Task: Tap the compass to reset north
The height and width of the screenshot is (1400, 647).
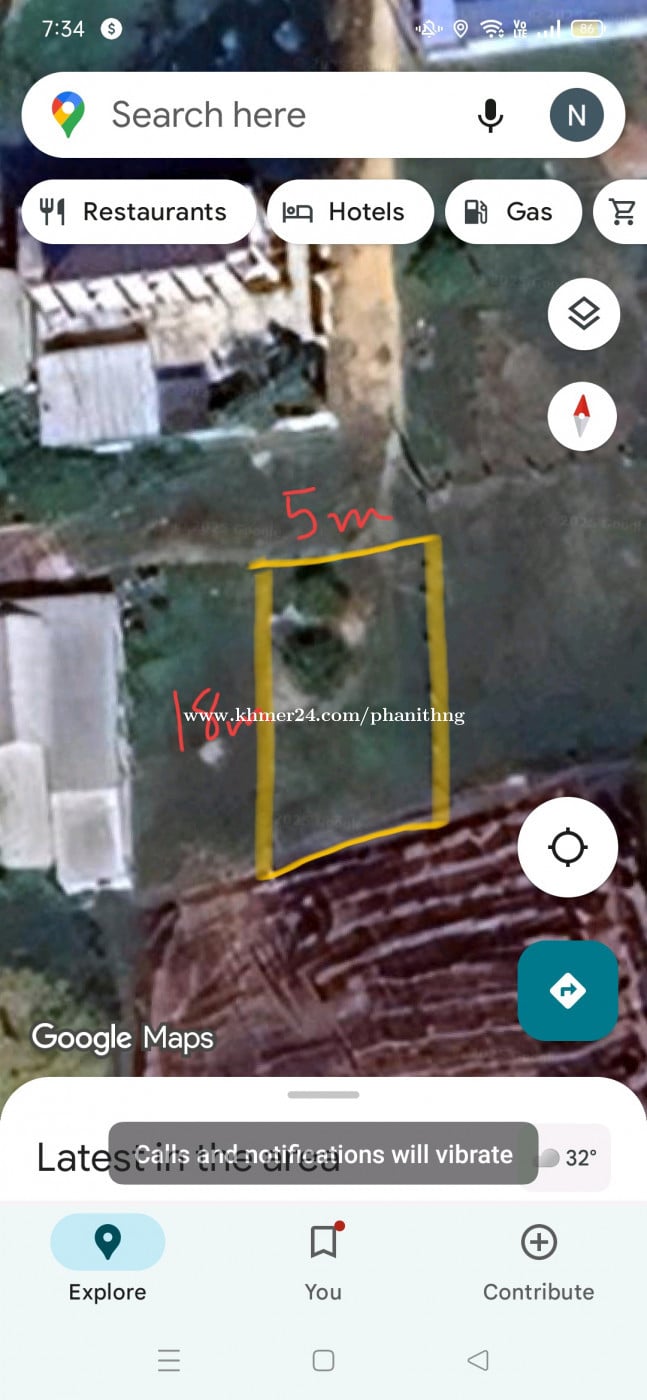Action: tap(582, 416)
